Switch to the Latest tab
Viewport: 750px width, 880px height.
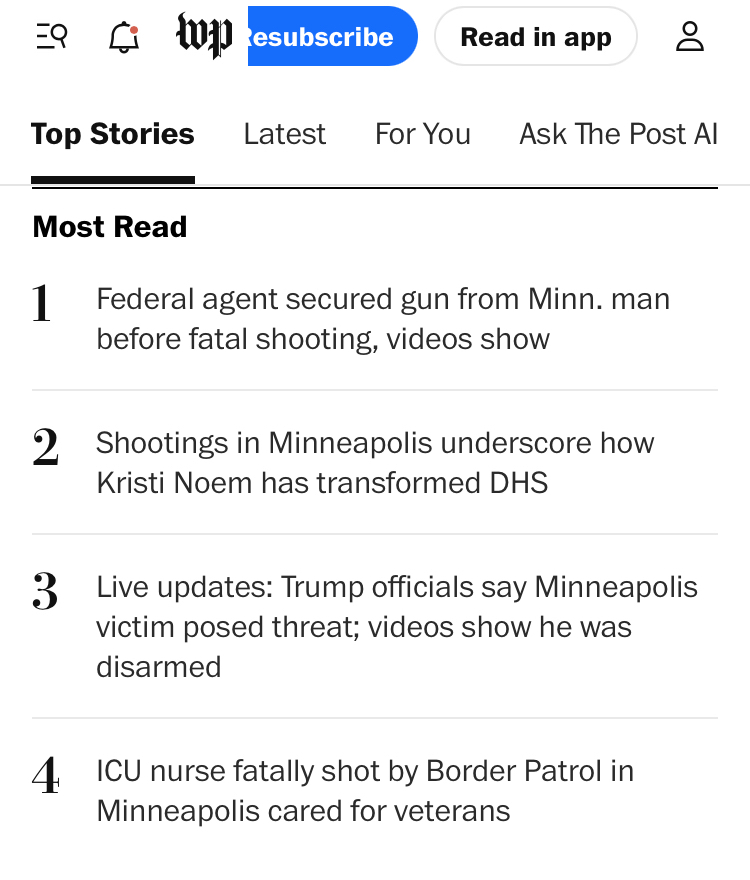[x=285, y=134]
